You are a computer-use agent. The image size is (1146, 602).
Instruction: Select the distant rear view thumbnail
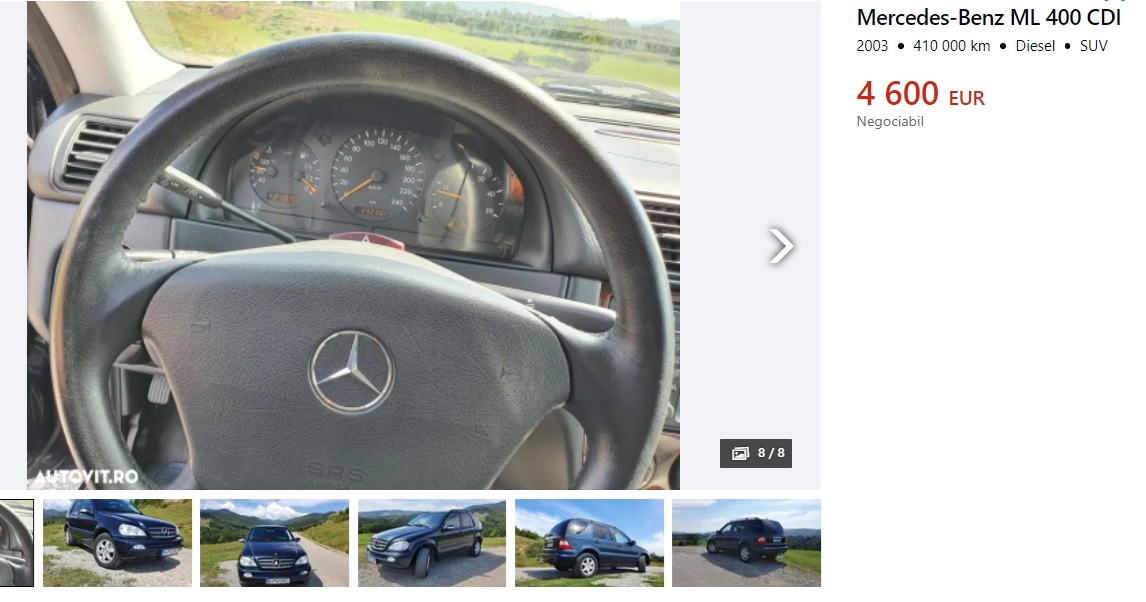746,543
